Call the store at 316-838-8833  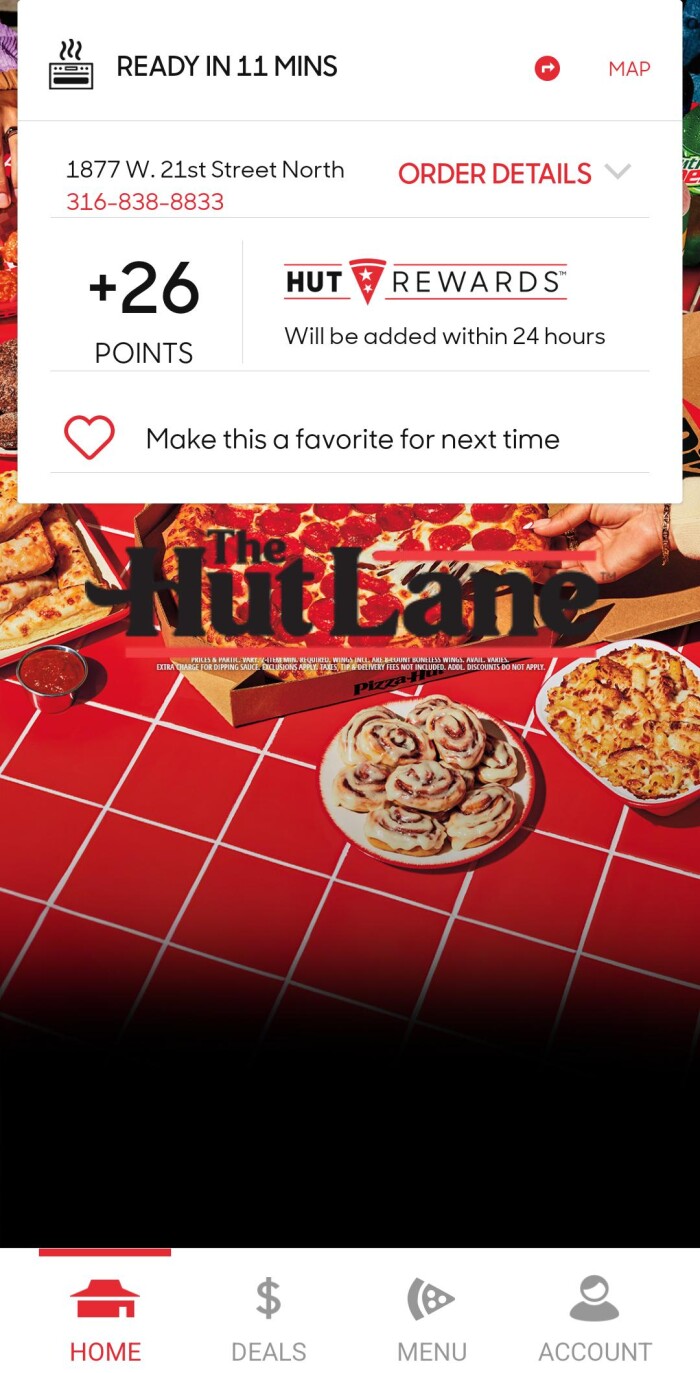(x=145, y=202)
